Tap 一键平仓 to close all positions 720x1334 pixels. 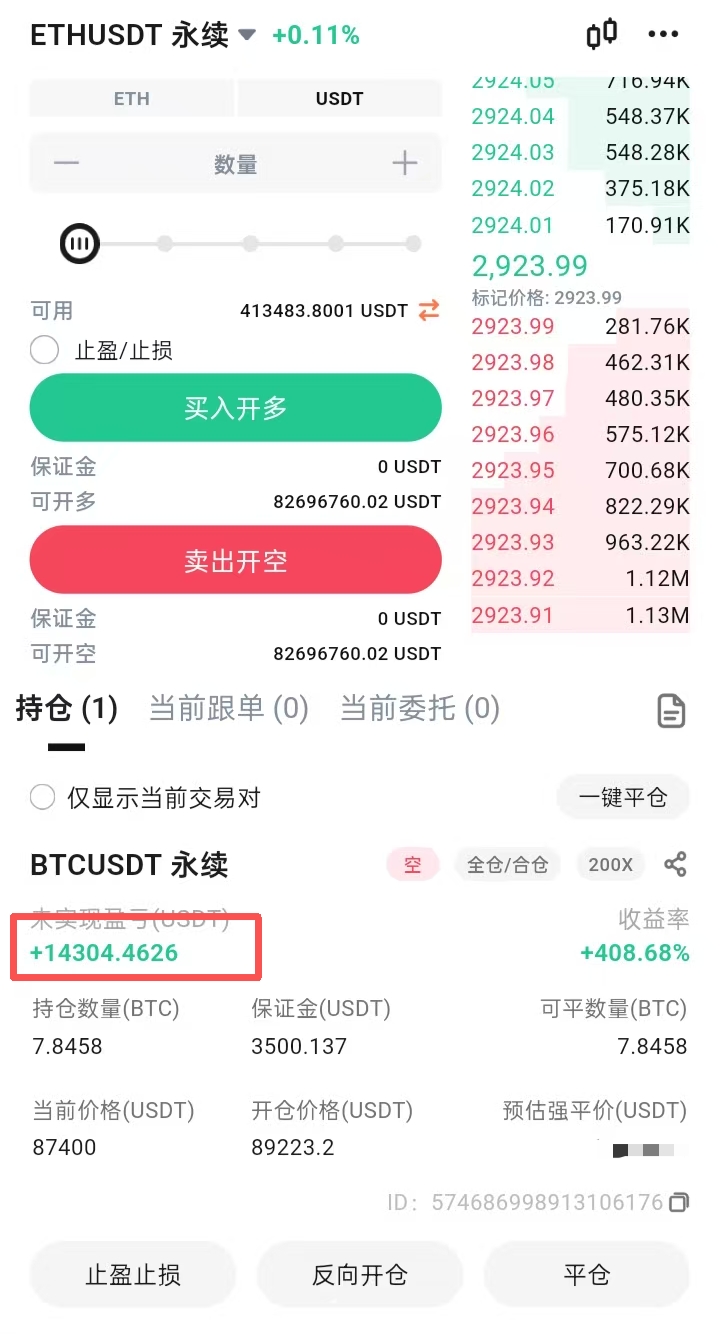click(x=623, y=798)
